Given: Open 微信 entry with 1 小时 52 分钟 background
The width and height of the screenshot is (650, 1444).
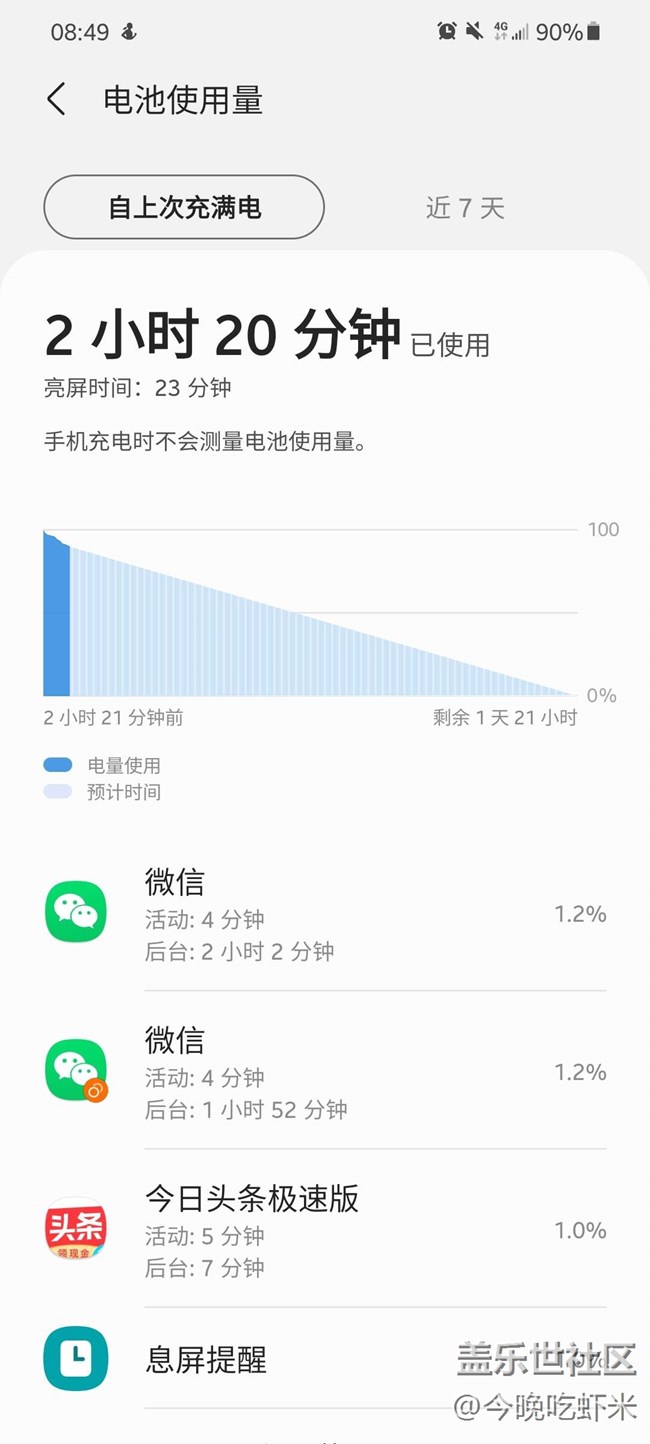Looking at the screenshot, I should pyautogui.click(x=325, y=1071).
